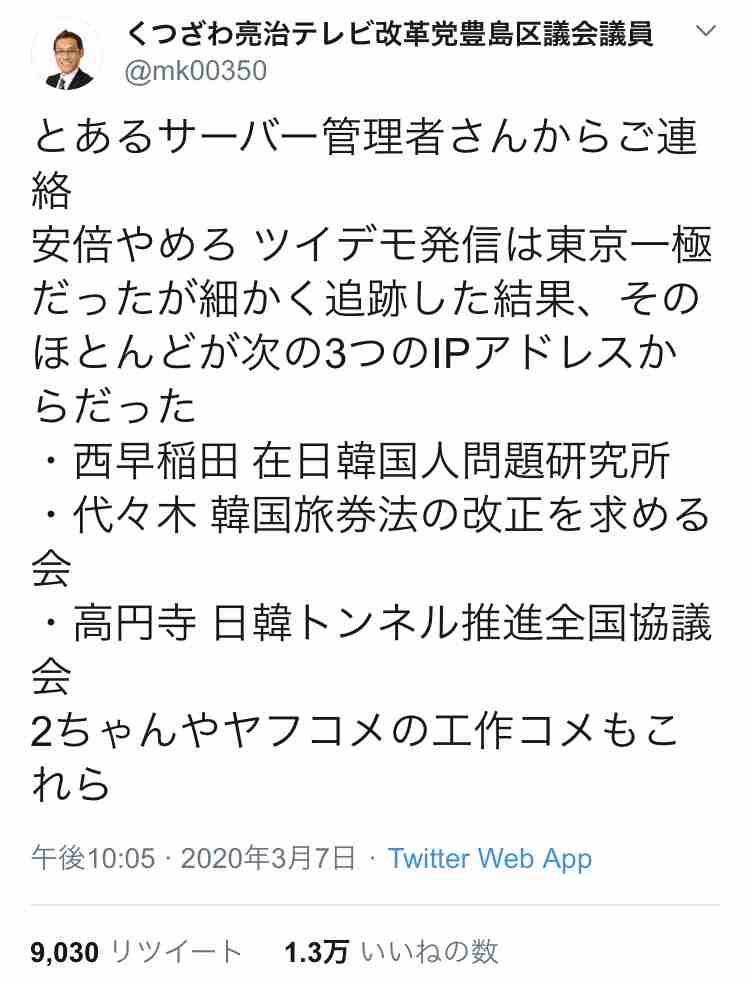View the 9,030 リツイート list
Screen dimensions: 750x984
[x=136, y=951]
